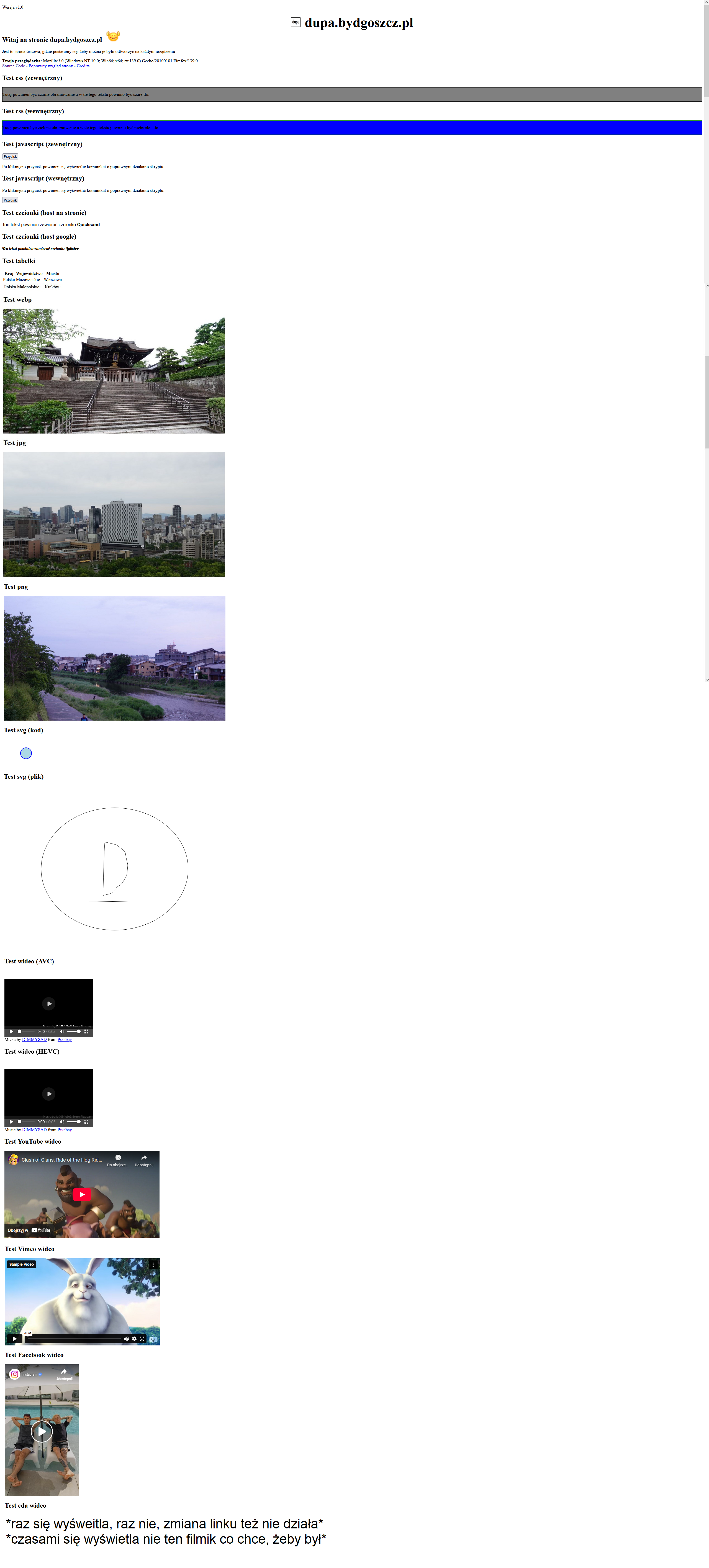Mute the AVC video sound
The height and width of the screenshot is (1568, 709).
(61, 1032)
